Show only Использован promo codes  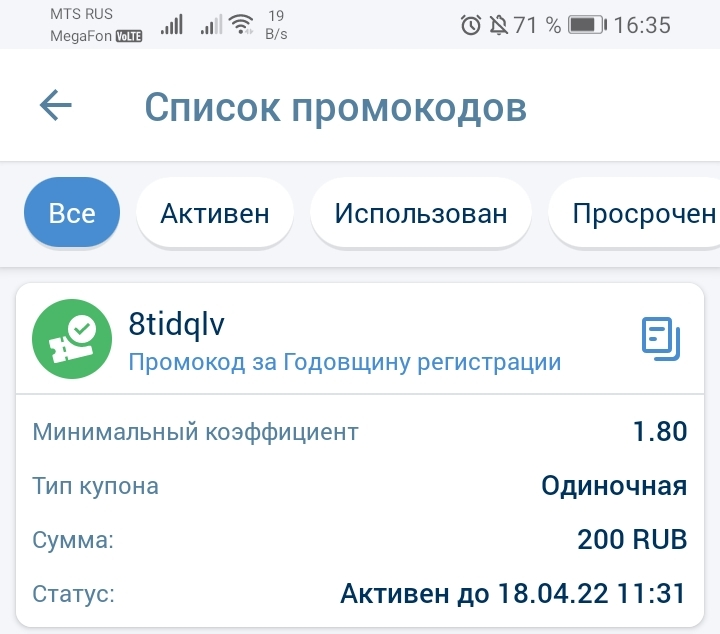(421, 213)
